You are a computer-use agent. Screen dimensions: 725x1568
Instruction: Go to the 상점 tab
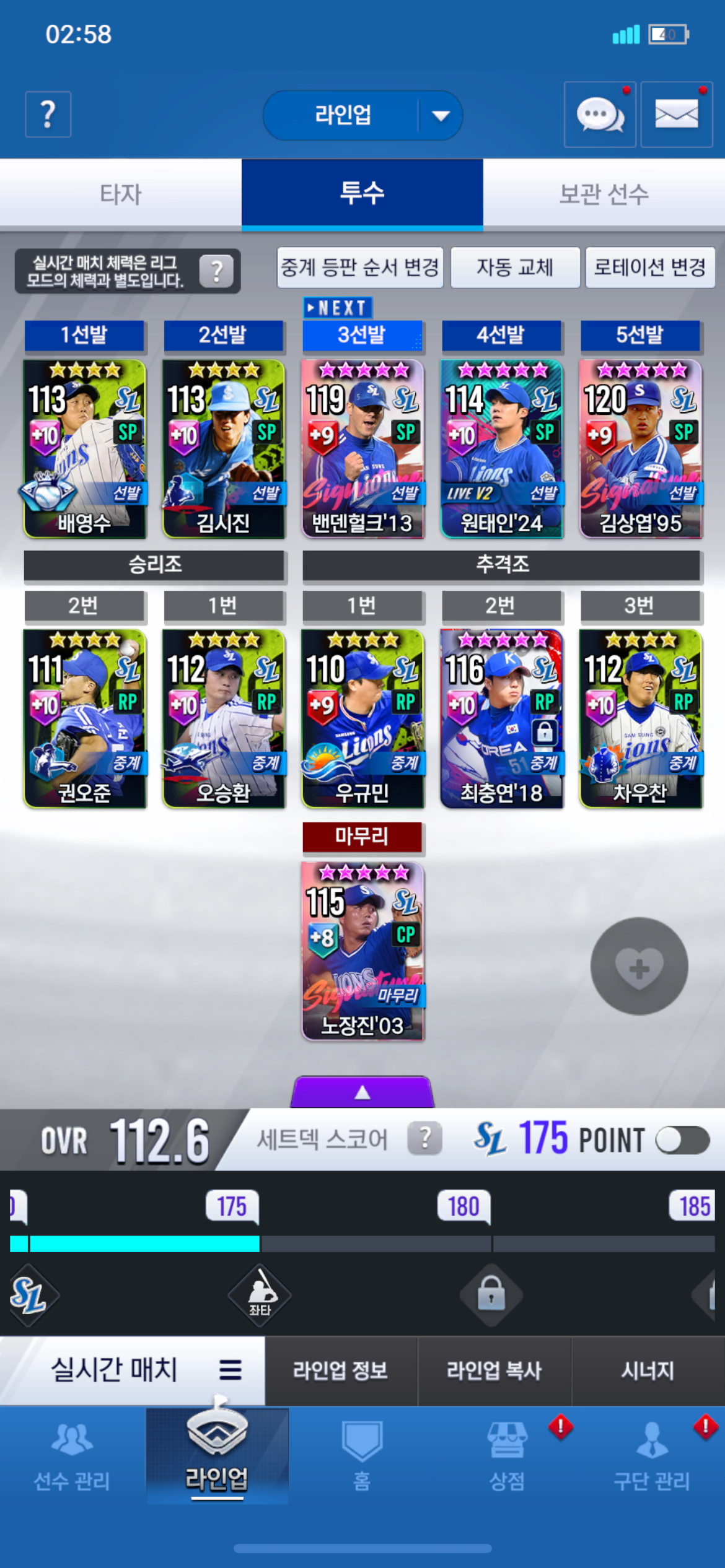point(507,1455)
